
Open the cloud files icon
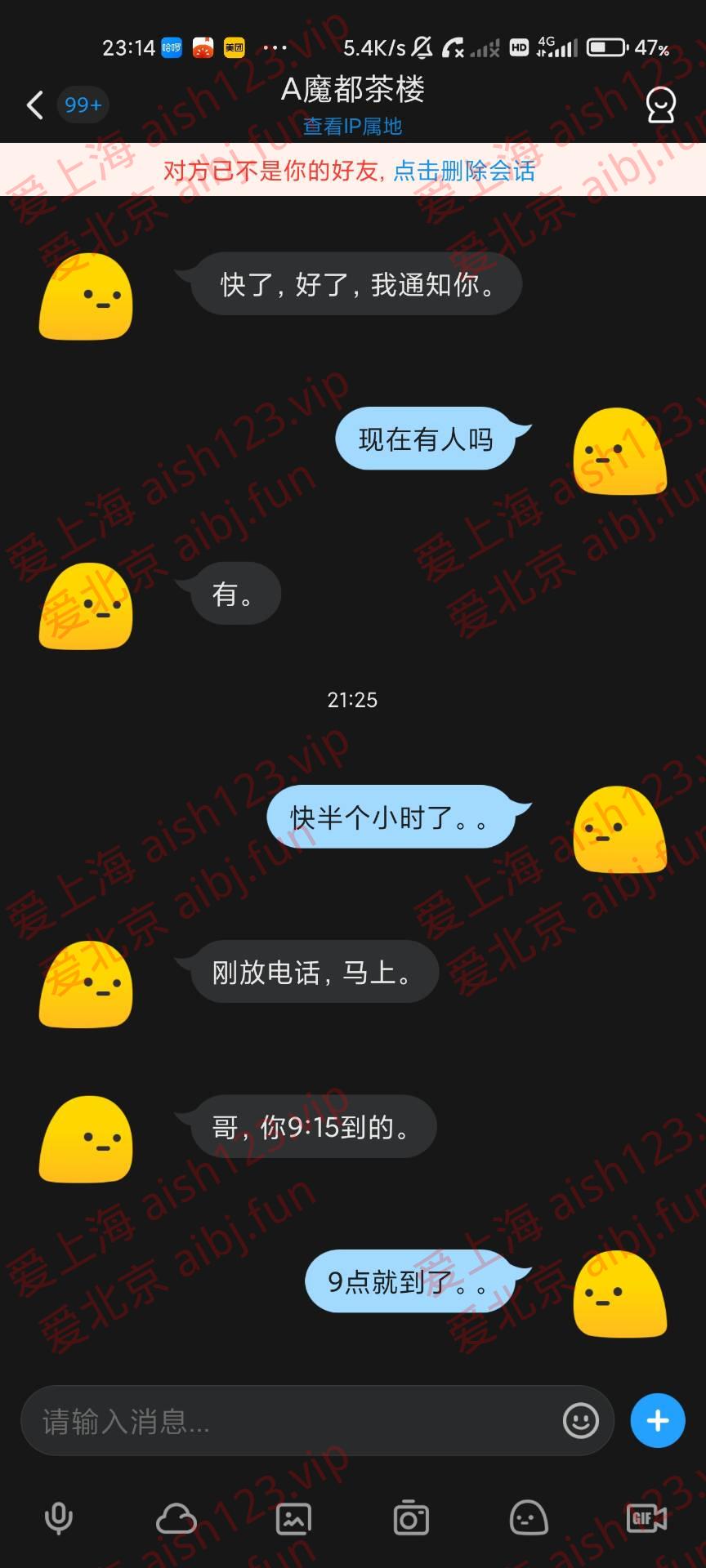tap(176, 1519)
